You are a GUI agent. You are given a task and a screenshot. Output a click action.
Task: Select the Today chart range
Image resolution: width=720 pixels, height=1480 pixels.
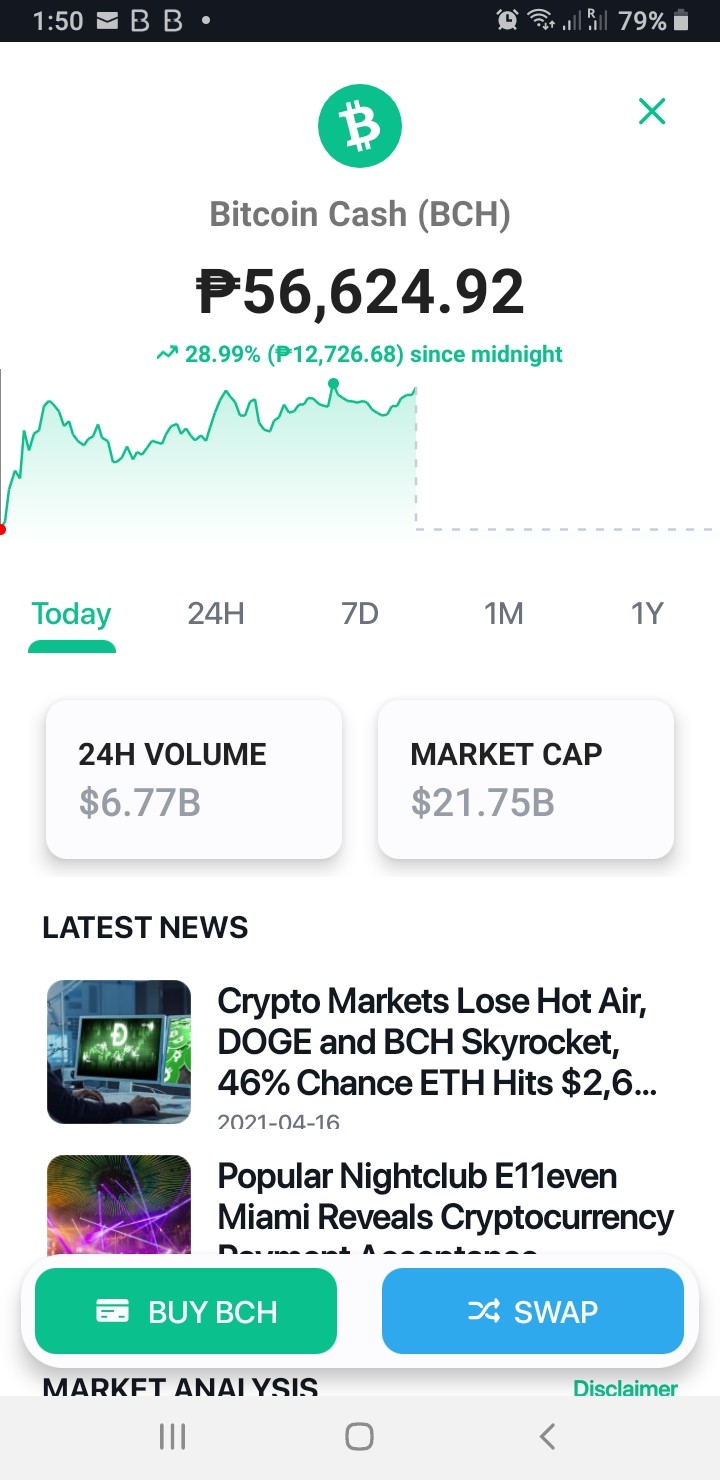click(71, 613)
